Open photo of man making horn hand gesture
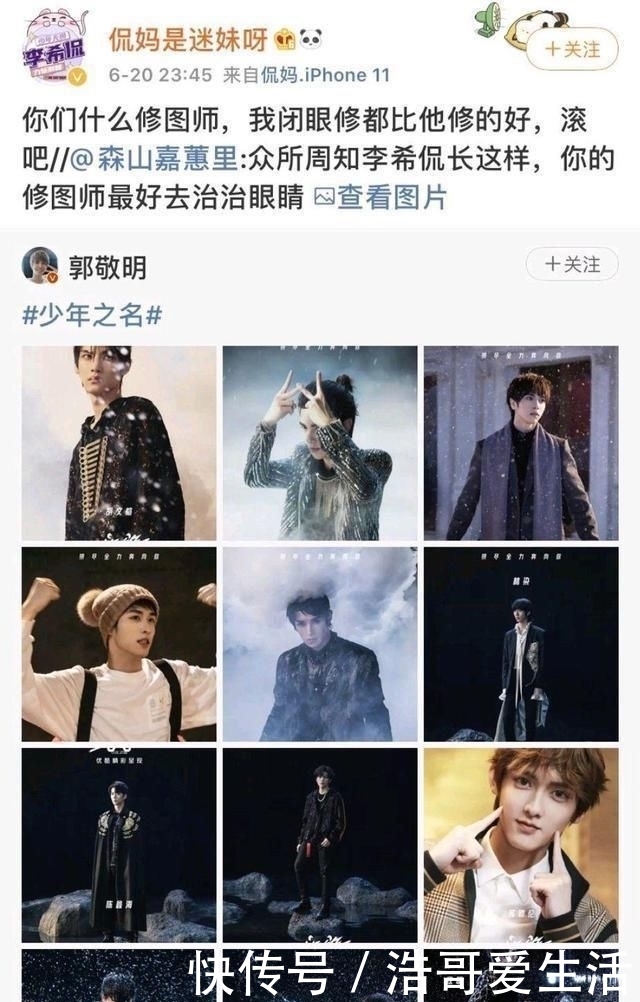640x1002 pixels. coord(320,442)
